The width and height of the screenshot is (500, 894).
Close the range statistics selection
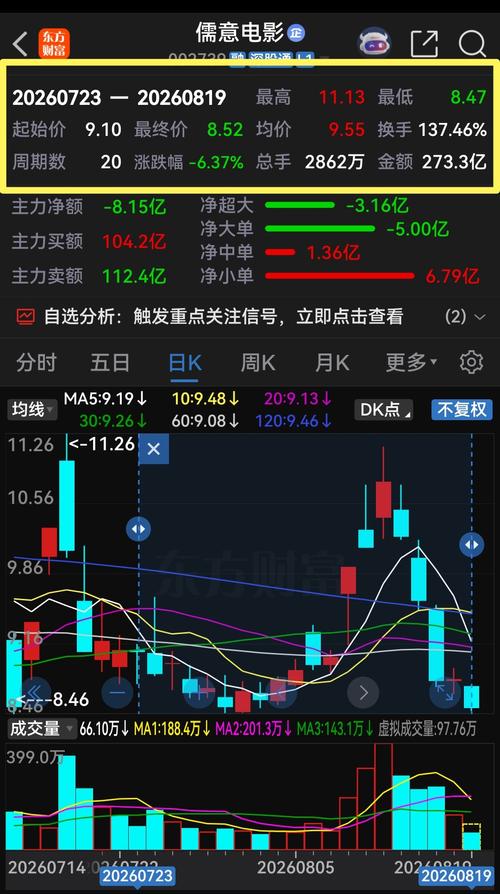pos(153,449)
